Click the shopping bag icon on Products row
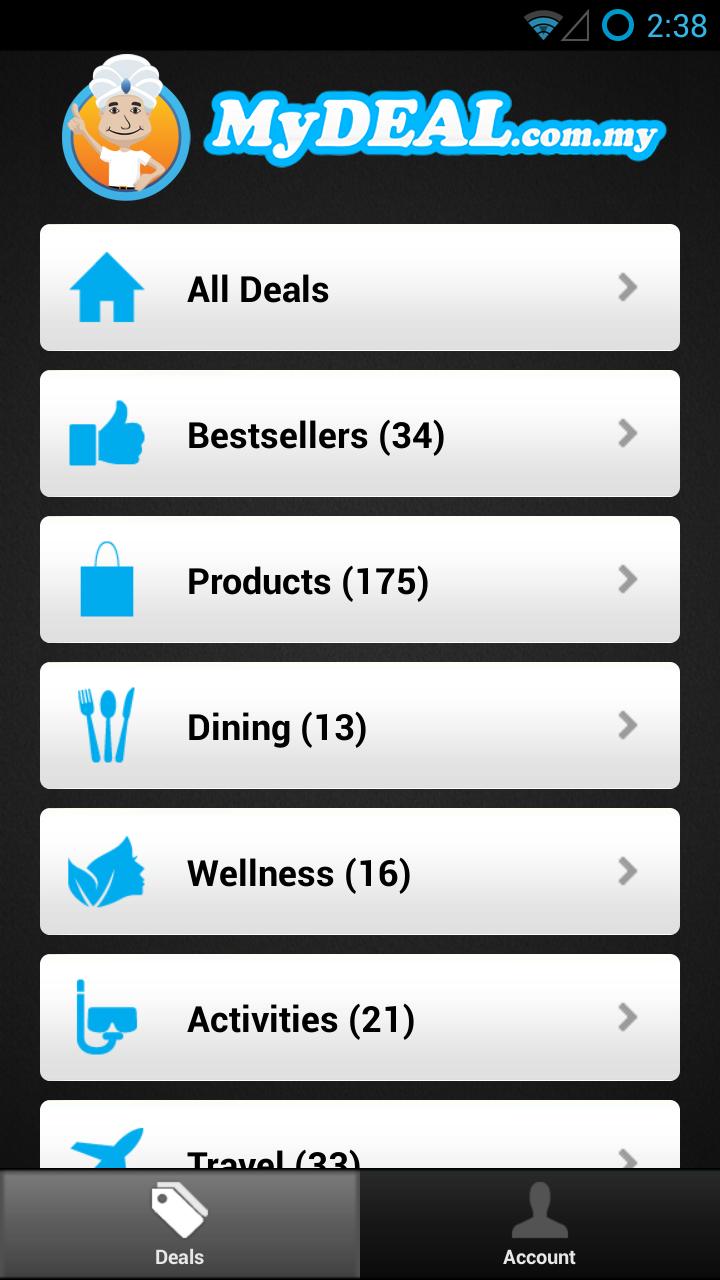Image resolution: width=720 pixels, height=1280 pixels. click(x=107, y=579)
